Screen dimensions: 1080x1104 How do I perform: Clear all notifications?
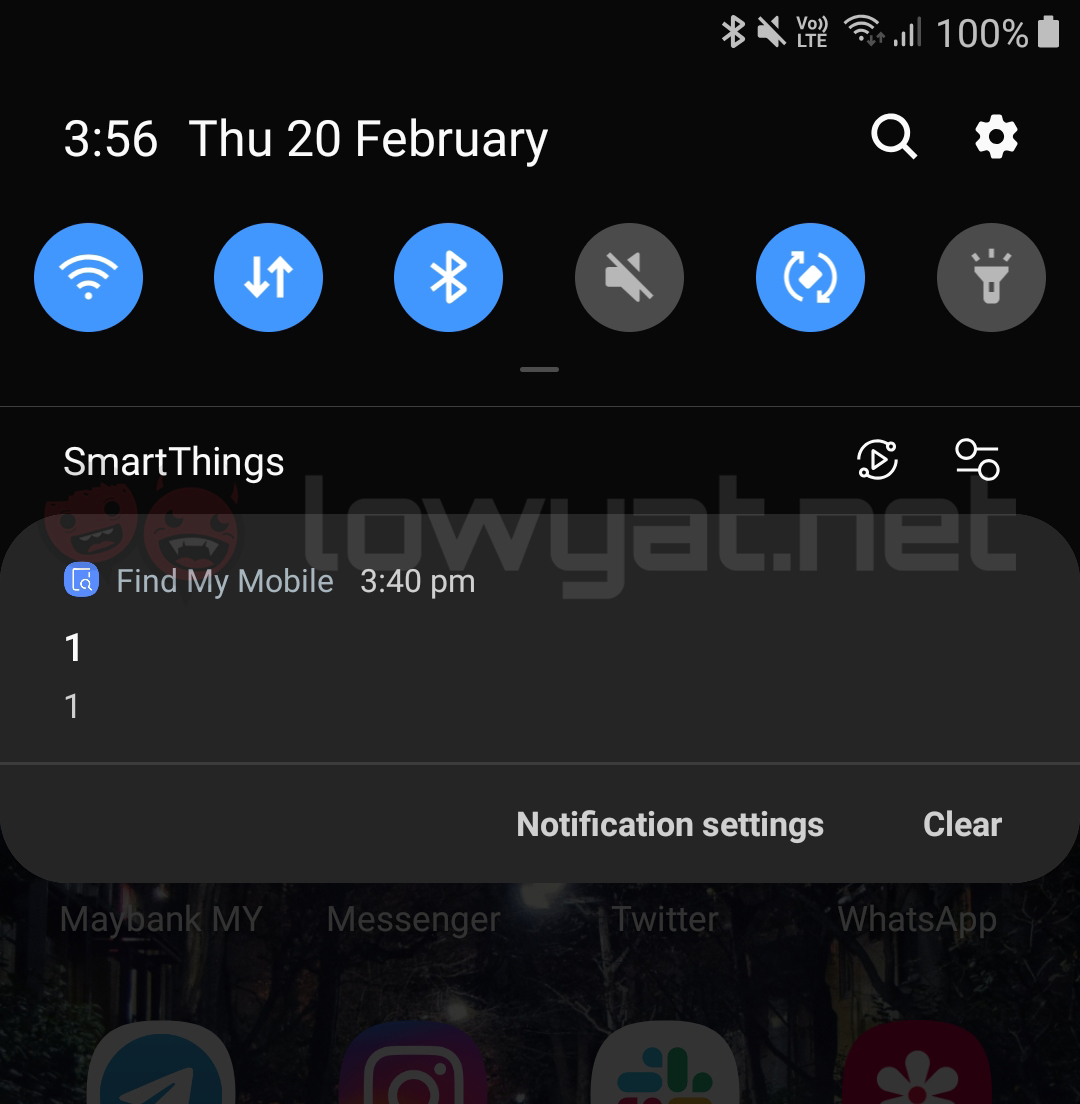962,824
